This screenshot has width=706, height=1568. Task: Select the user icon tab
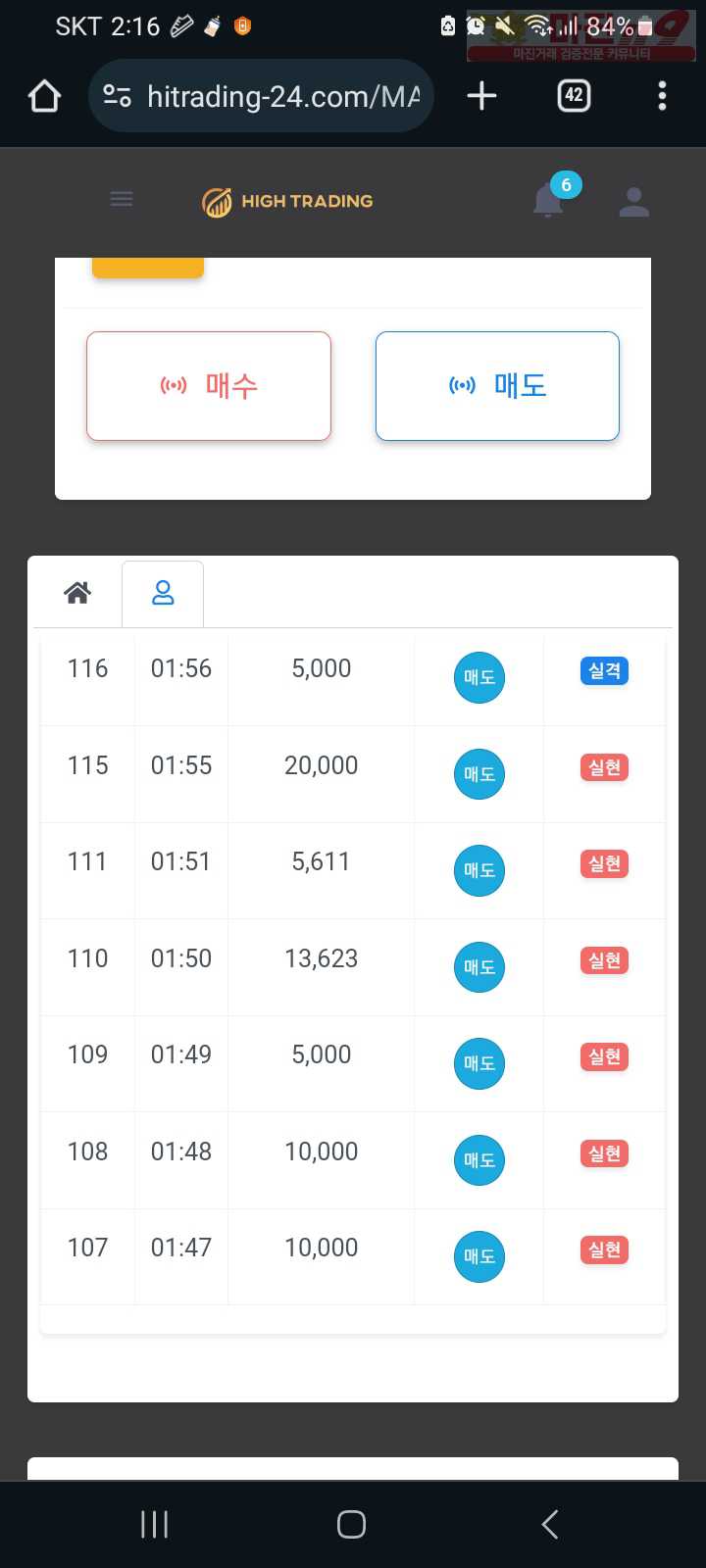click(x=163, y=593)
